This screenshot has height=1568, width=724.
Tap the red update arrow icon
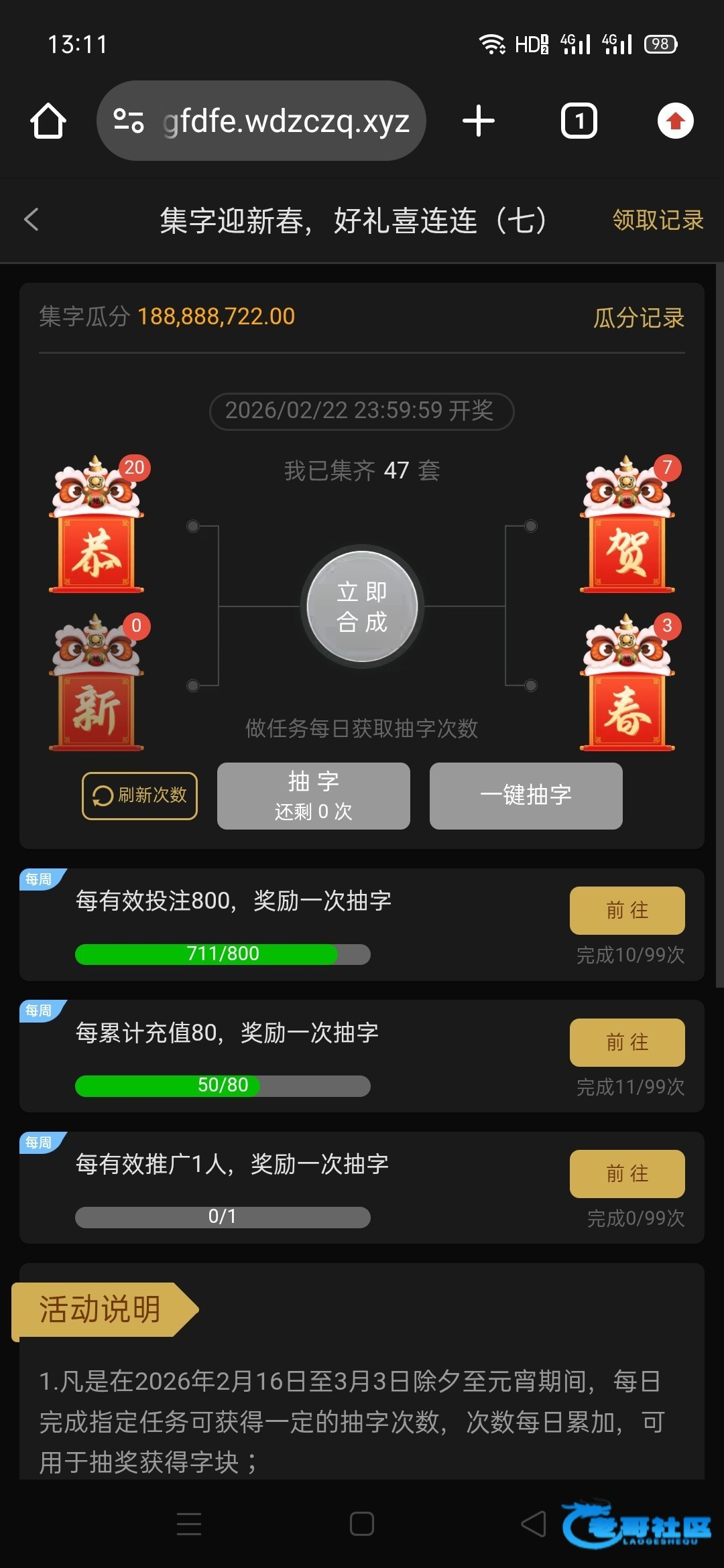pos(675,121)
